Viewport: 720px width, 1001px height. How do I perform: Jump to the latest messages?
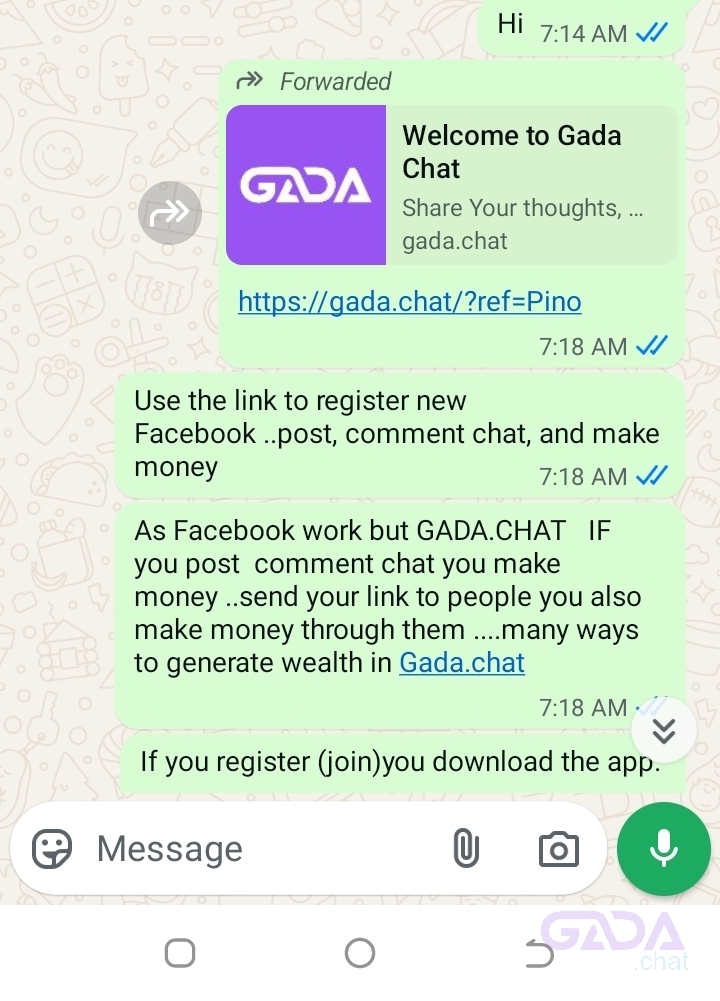tap(663, 732)
